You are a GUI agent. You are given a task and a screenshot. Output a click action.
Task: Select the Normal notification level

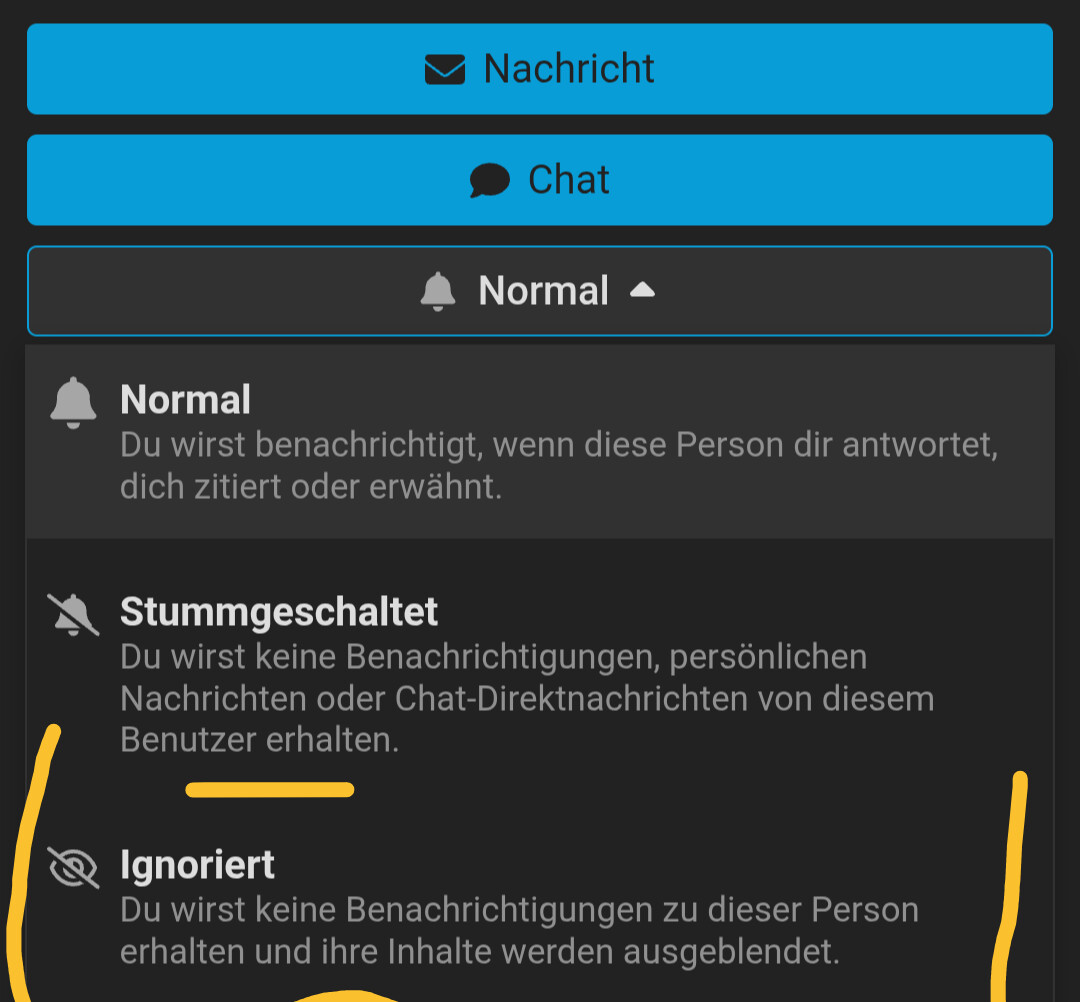540,441
